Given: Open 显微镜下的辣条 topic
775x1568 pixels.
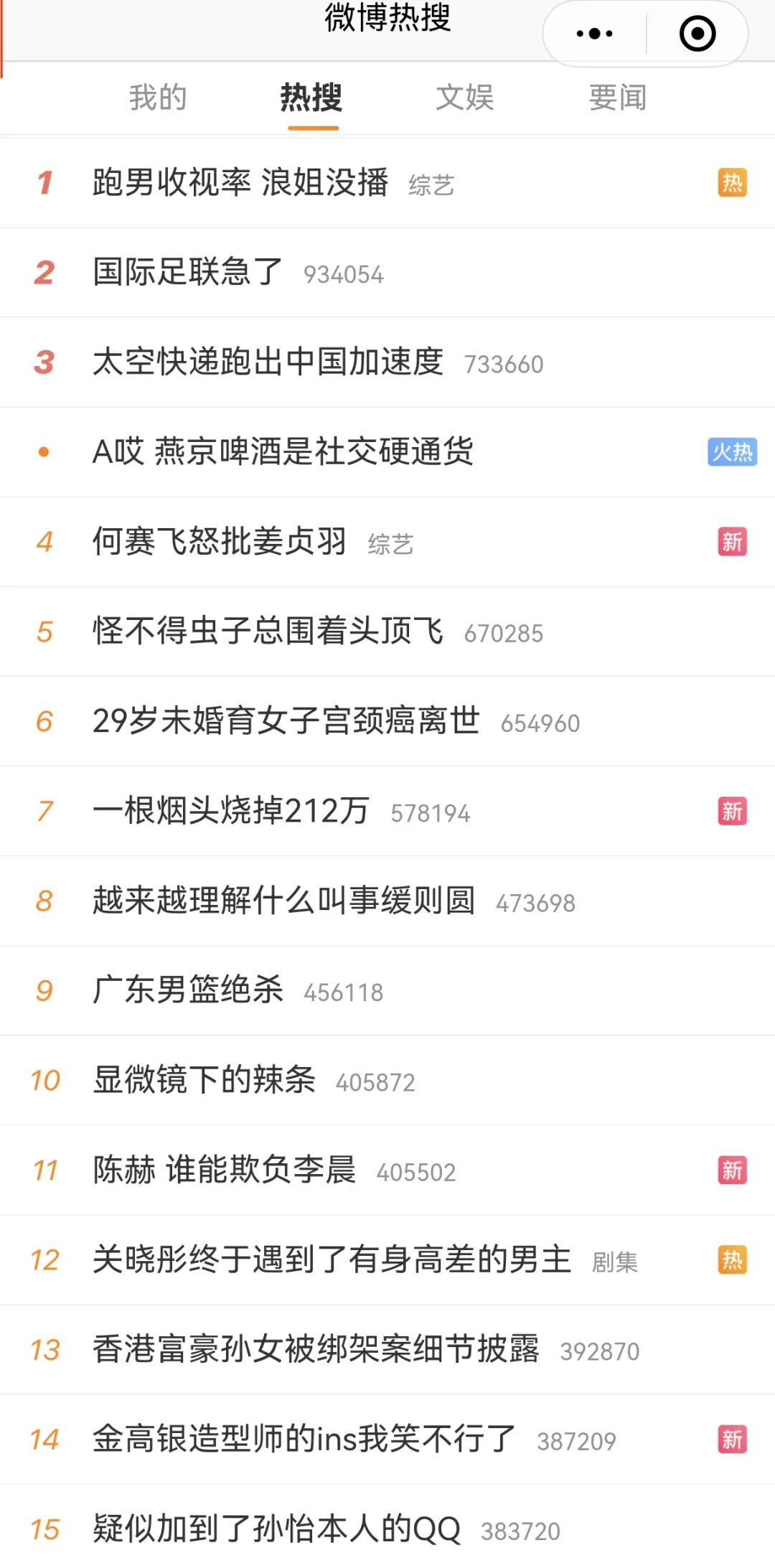Looking at the screenshot, I should [x=387, y=1080].
